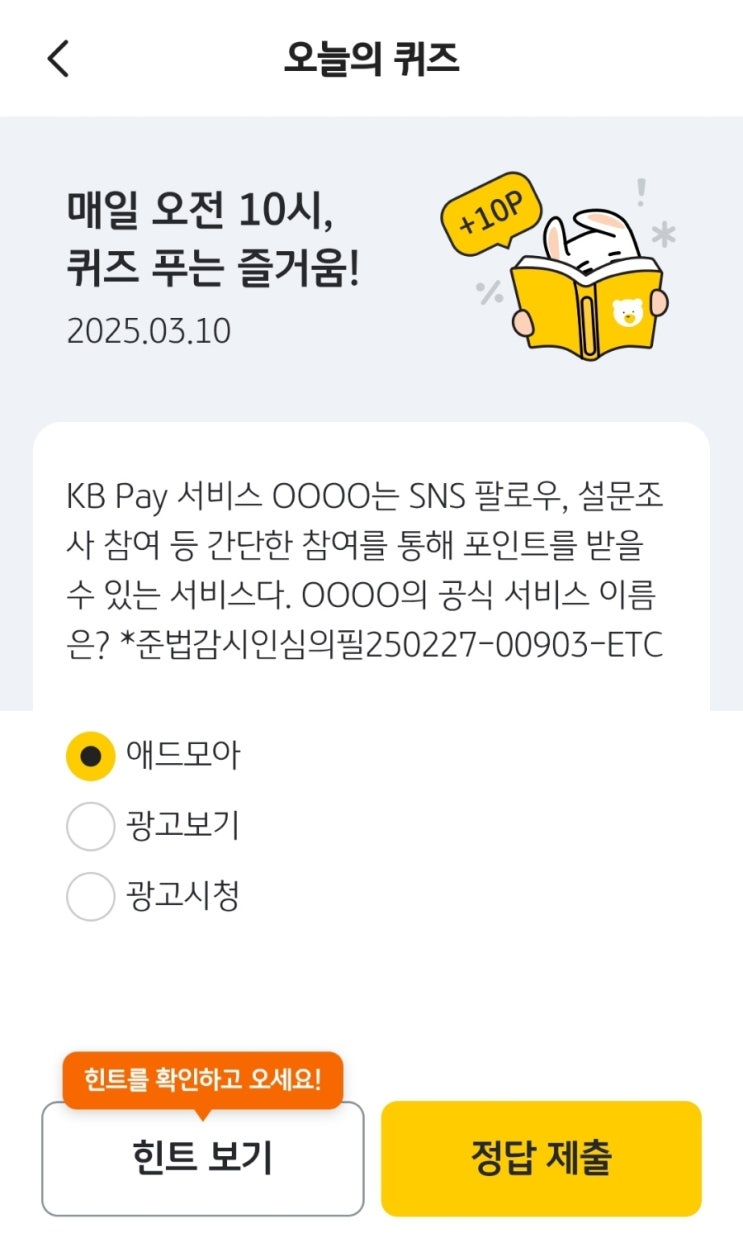Select the 애드모아 answer option

point(91,756)
